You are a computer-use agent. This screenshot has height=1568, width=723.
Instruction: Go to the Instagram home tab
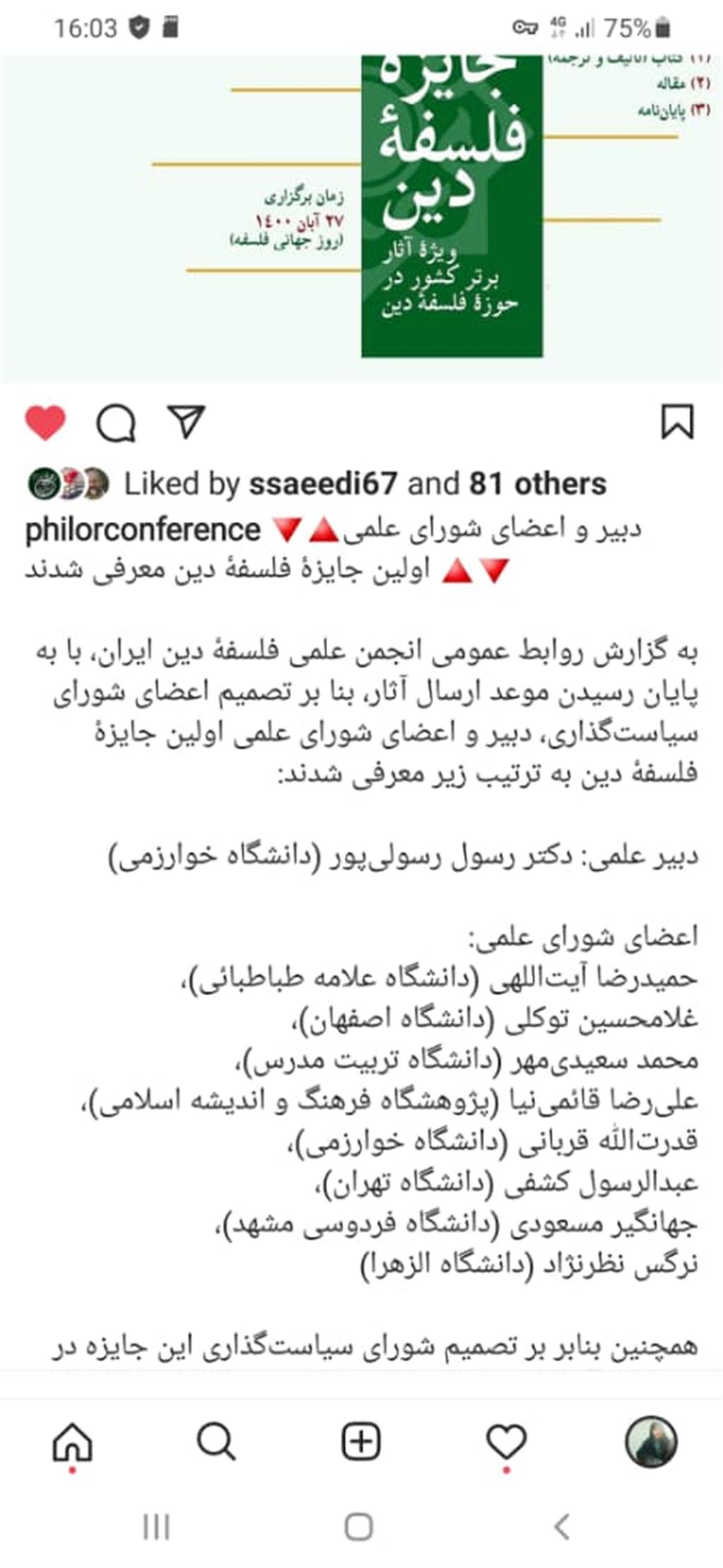tap(73, 1441)
